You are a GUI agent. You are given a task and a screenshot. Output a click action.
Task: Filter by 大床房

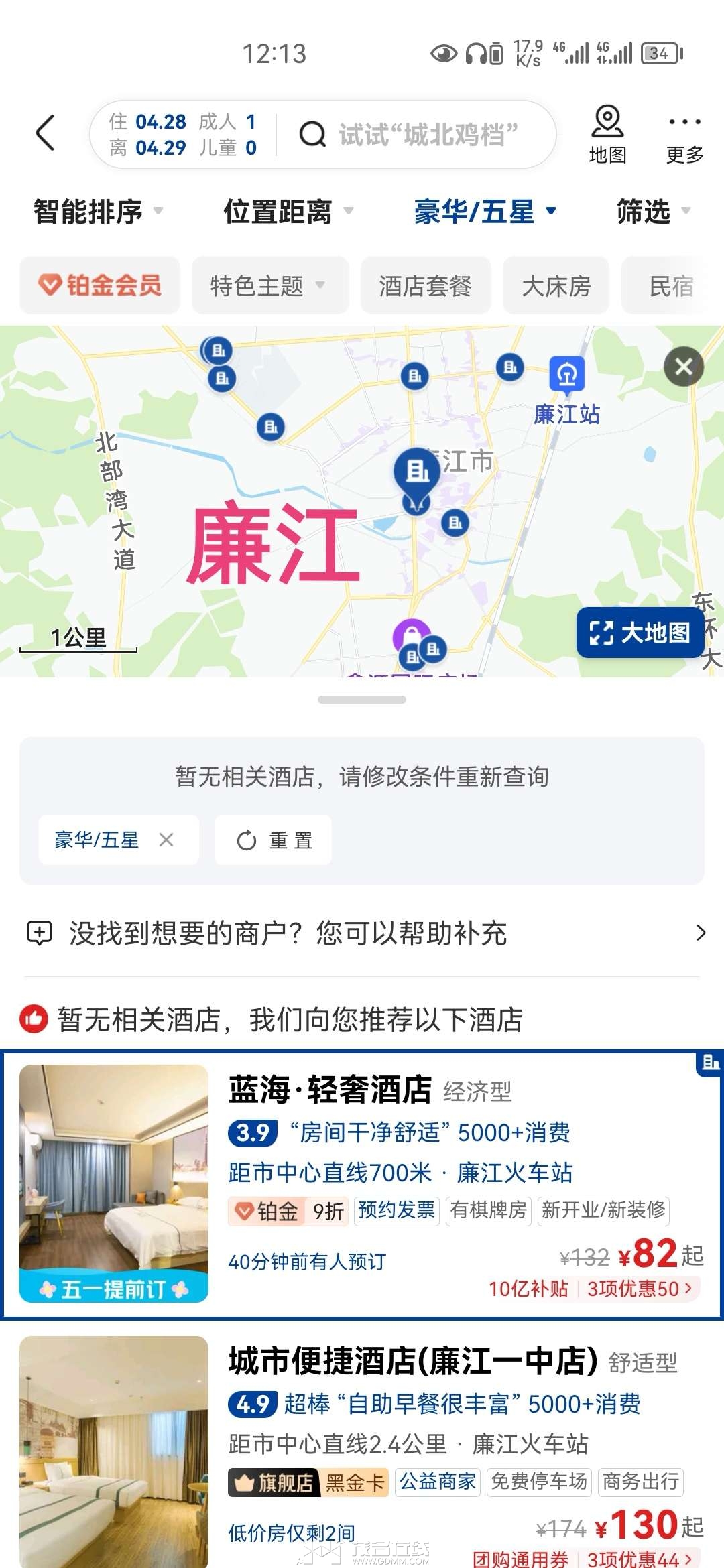pos(556,285)
